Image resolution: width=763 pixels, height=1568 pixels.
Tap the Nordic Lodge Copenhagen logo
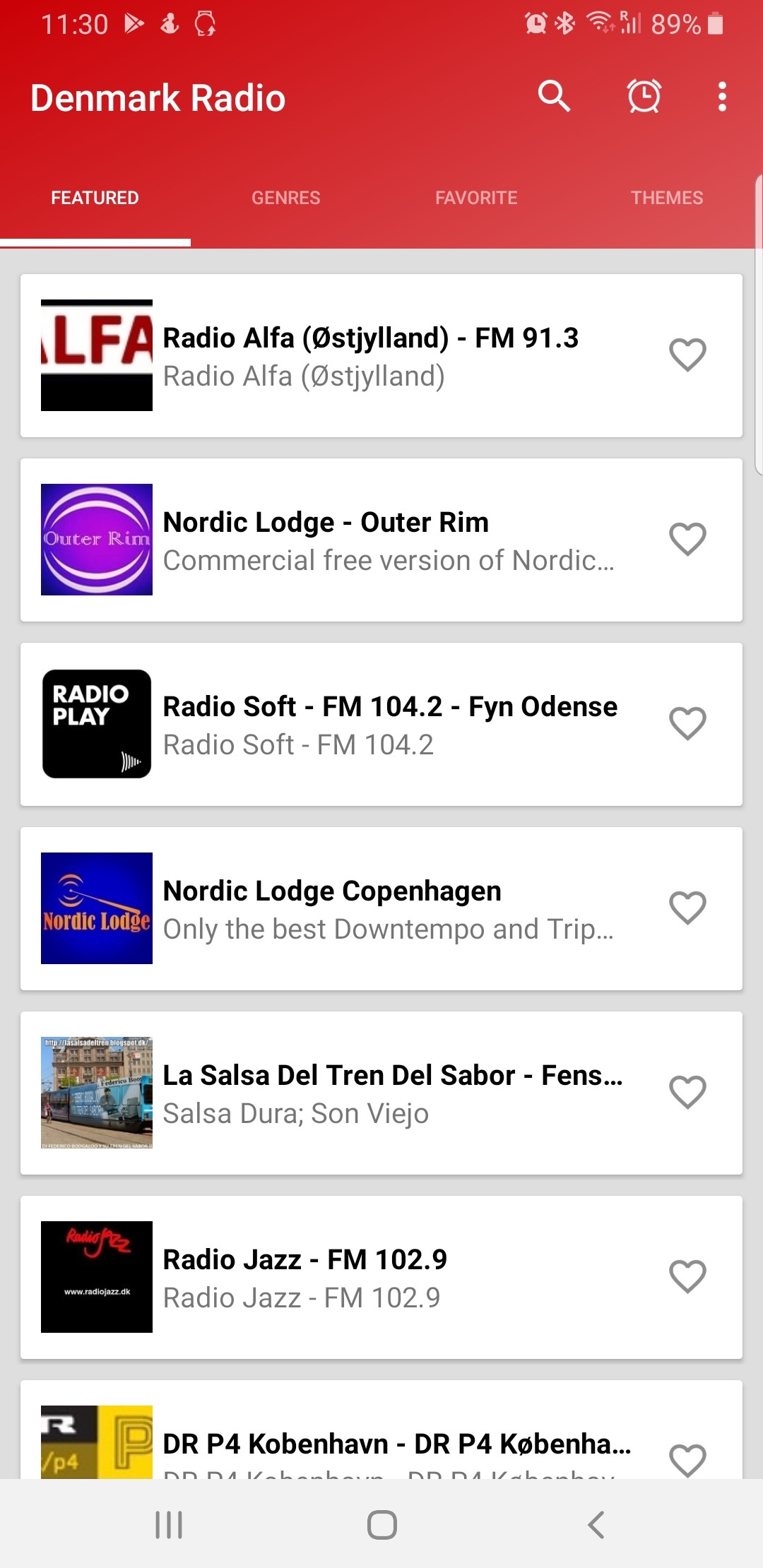(x=96, y=908)
